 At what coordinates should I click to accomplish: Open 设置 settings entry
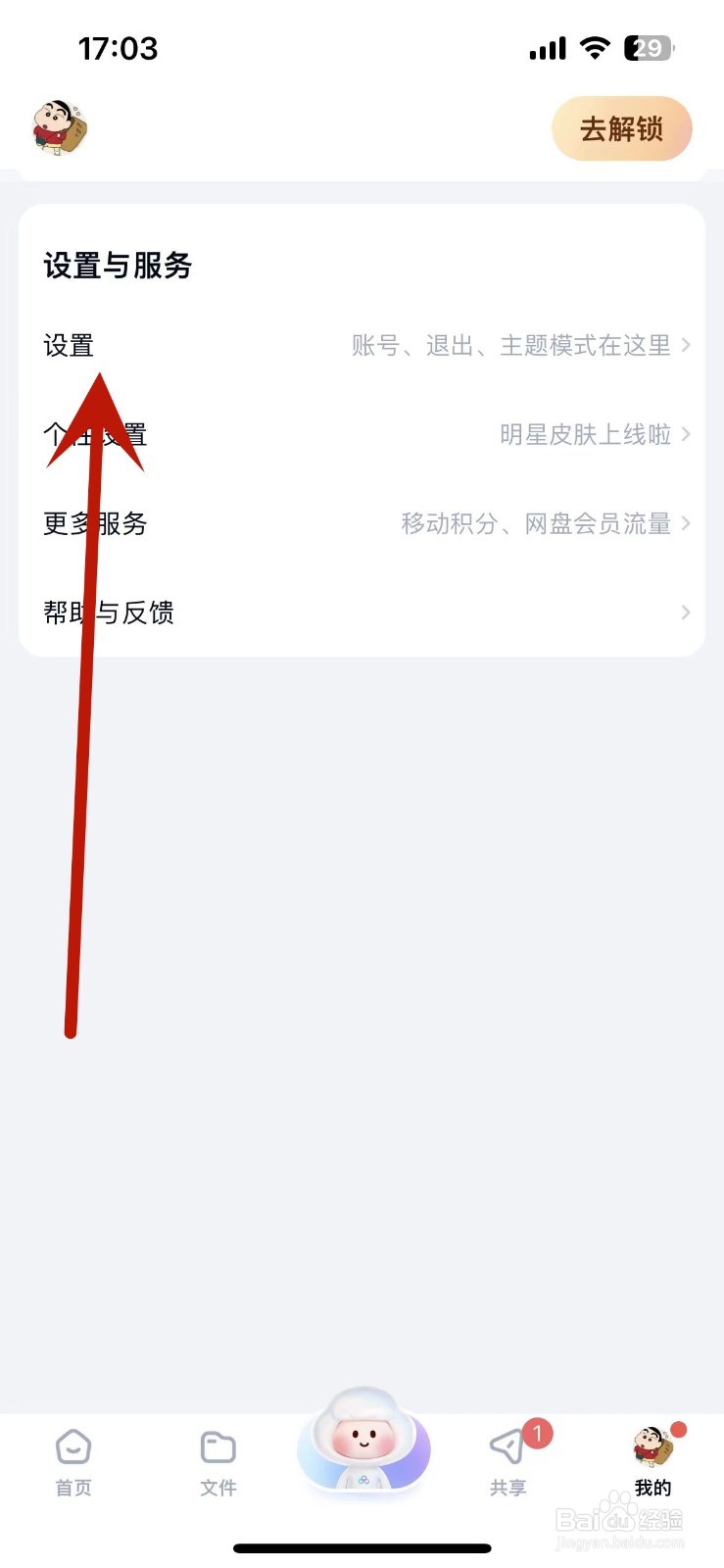tap(67, 345)
